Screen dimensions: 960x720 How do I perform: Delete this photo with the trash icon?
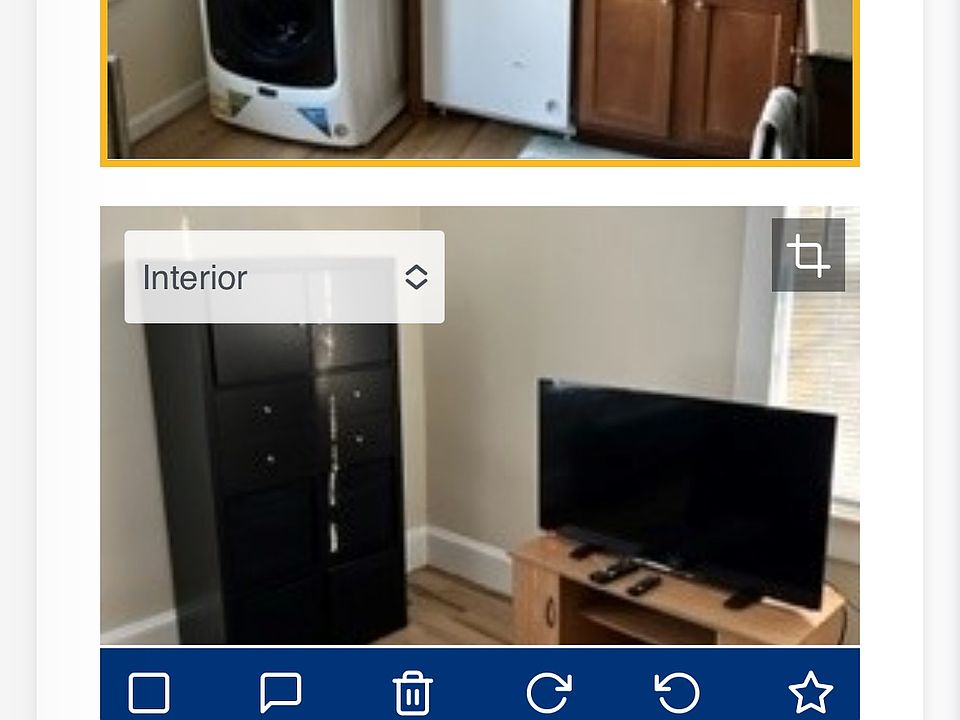point(412,692)
